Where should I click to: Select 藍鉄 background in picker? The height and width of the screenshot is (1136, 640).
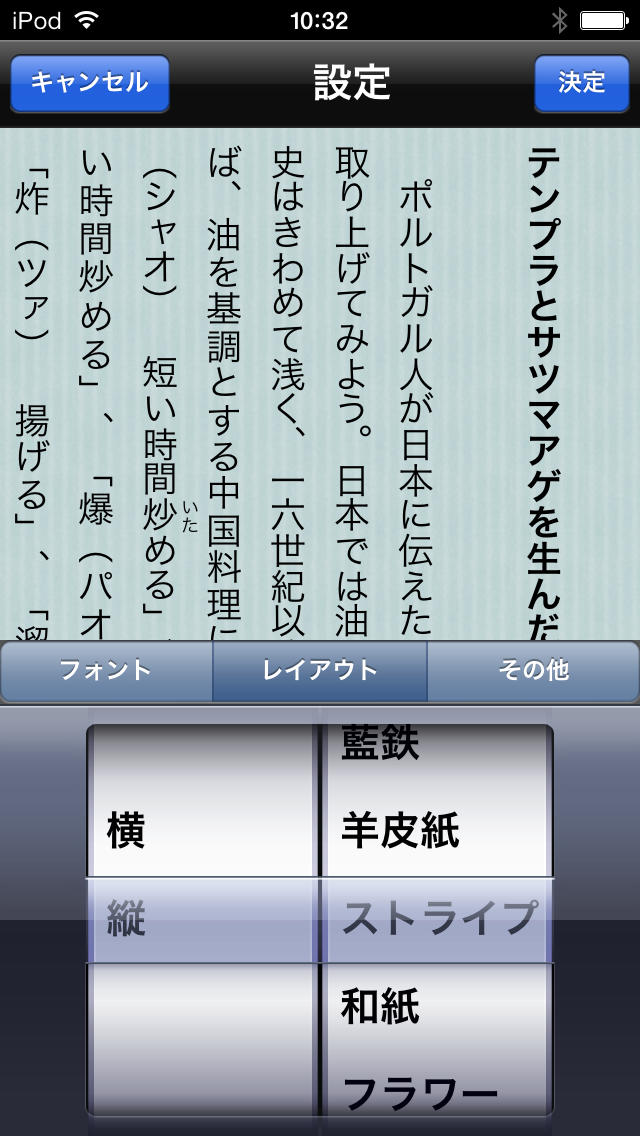click(x=380, y=745)
